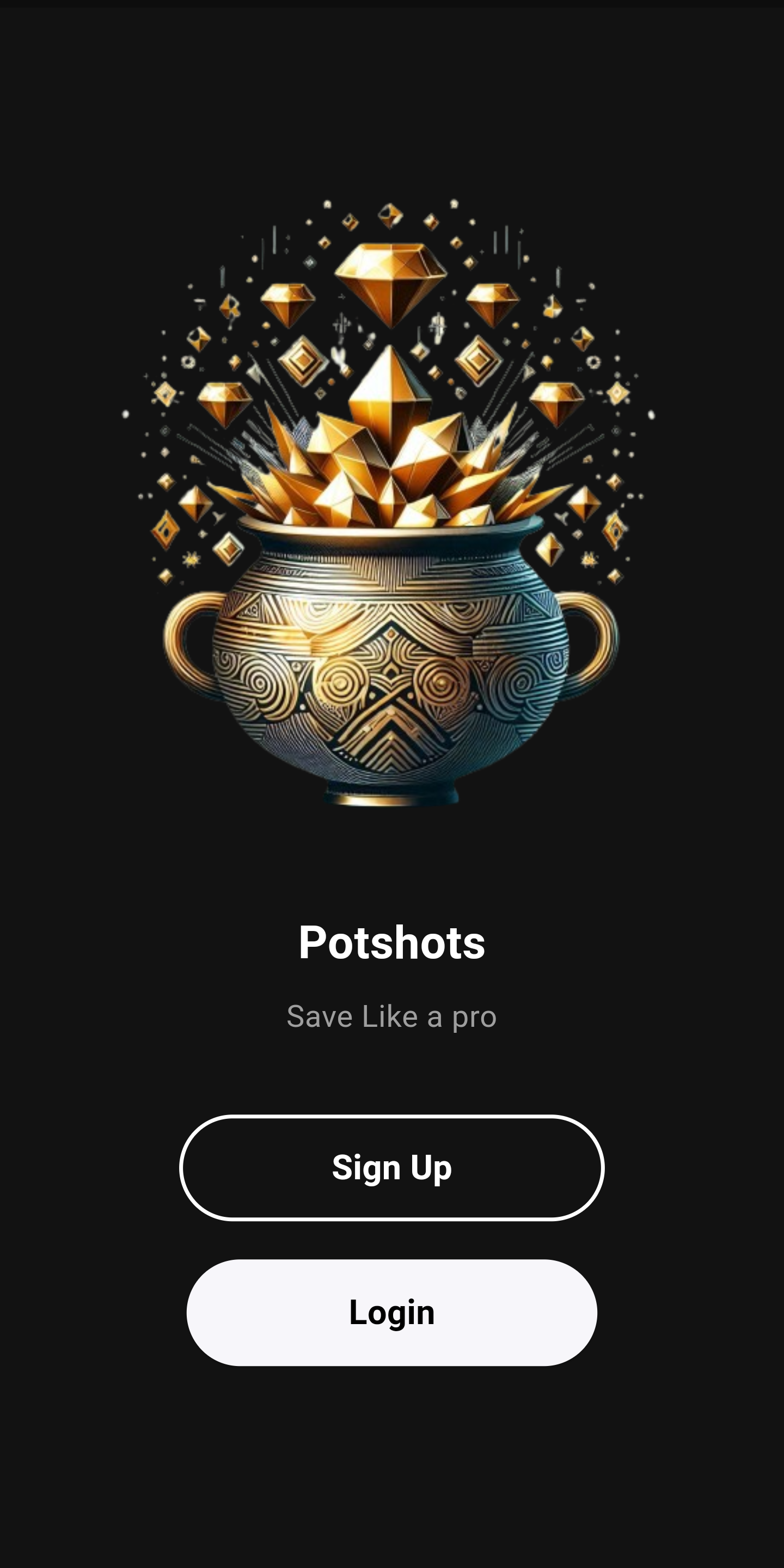Image resolution: width=784 pixels, height=1568 pixels.
Task: Tap the Sign Up button
Action: 391,1167
